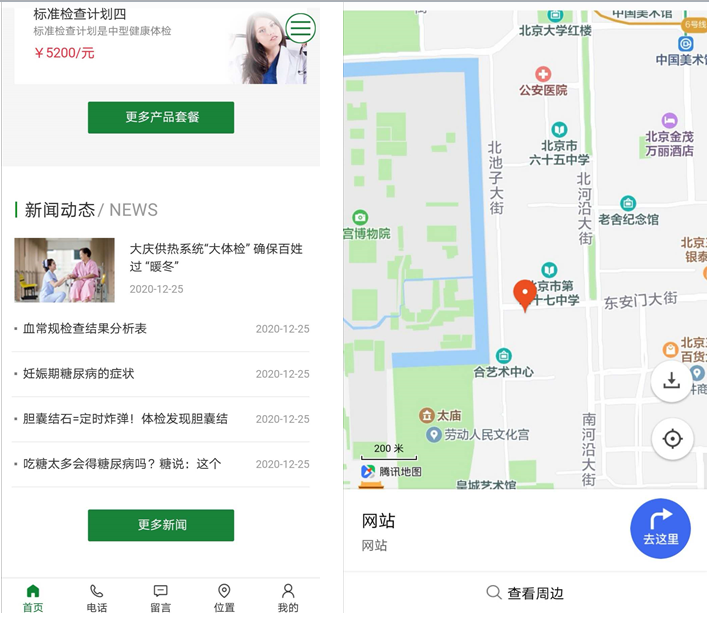Switch to the 位置 tab
Viewport: 709px width, 617px height.
(224, 598)
